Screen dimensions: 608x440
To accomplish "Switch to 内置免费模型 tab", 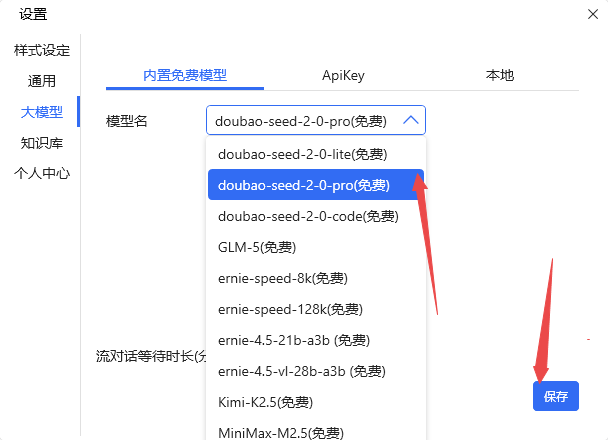I will (x=185, y=75).
